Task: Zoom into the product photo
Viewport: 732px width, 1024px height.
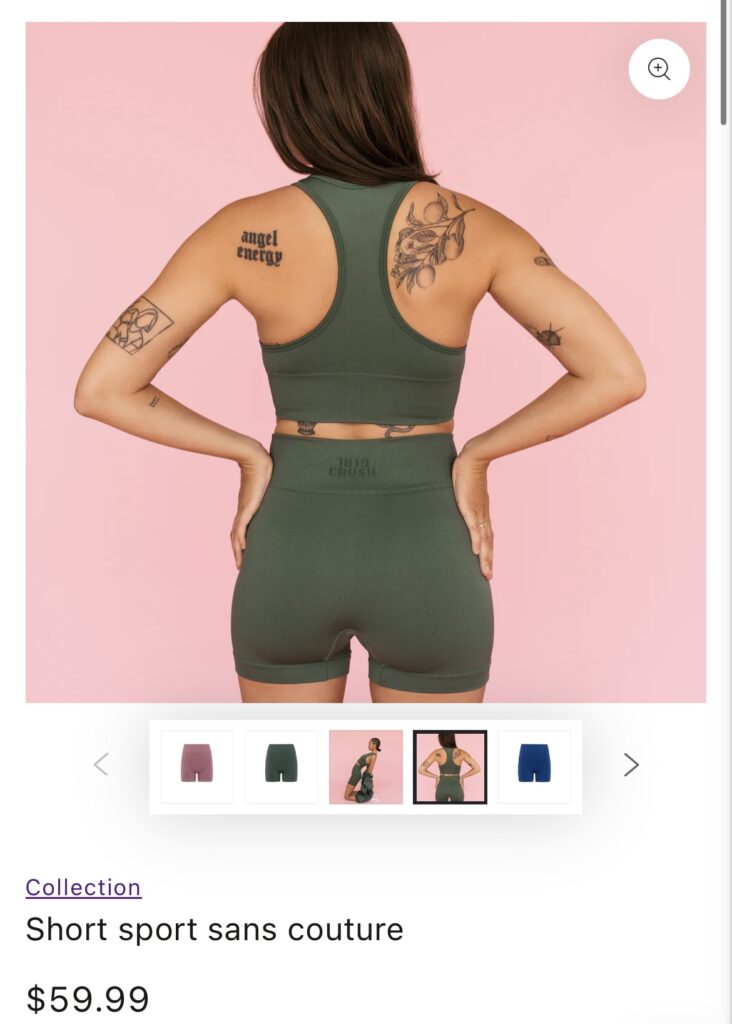Action: click(659, 69)
